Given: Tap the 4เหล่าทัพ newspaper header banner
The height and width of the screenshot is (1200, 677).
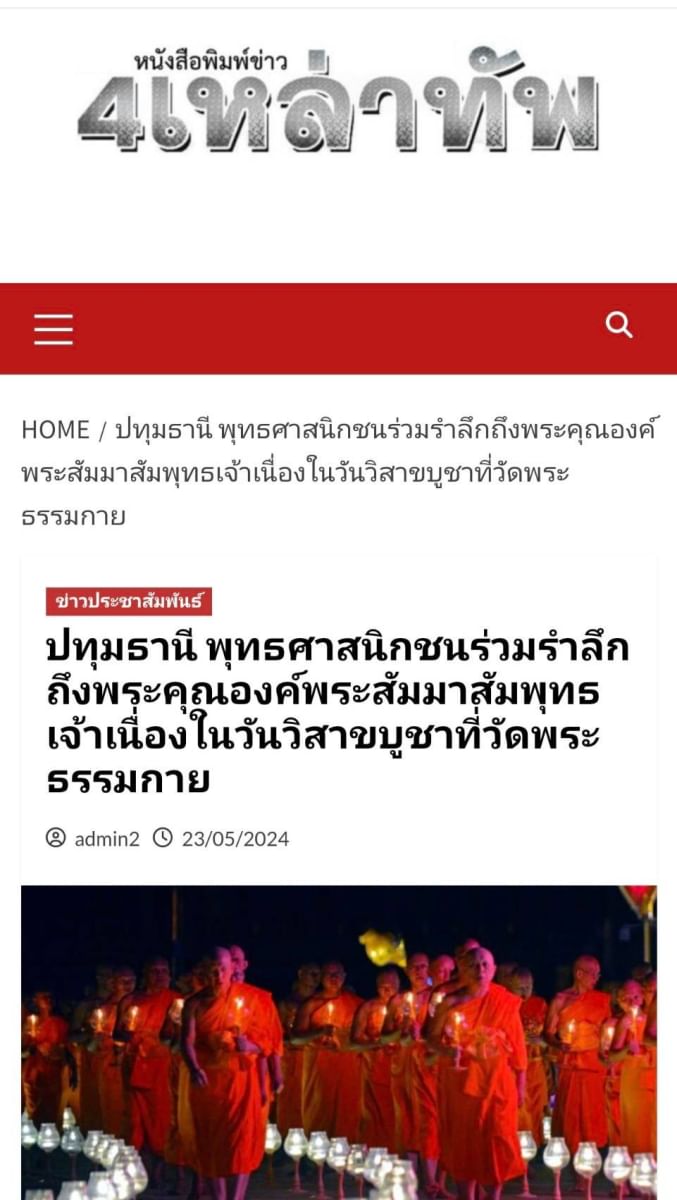Looking at the screenshot, I should (338, 100).
